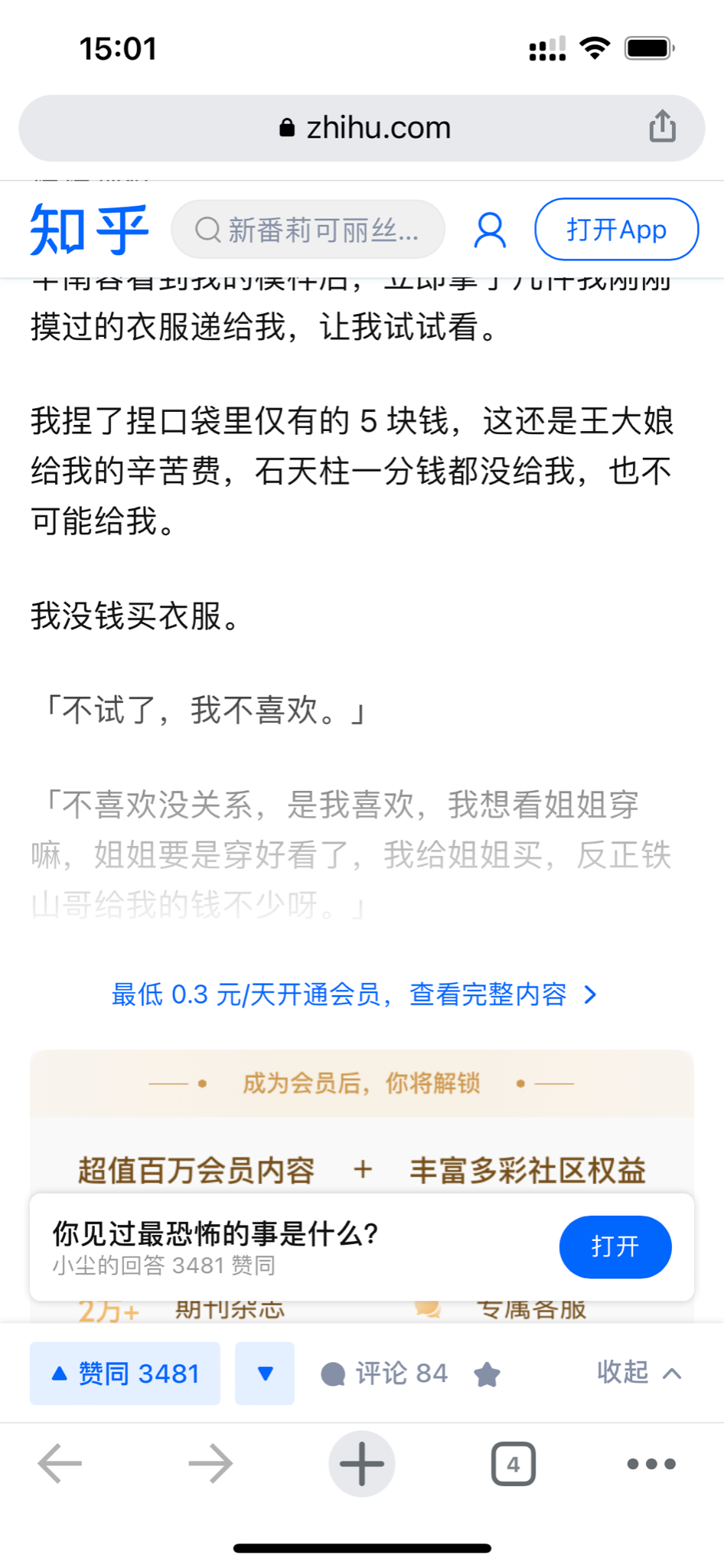Tap the 知乎 logo to go home
Viewport: 724px width, 1568px height.
coord(89,230)
